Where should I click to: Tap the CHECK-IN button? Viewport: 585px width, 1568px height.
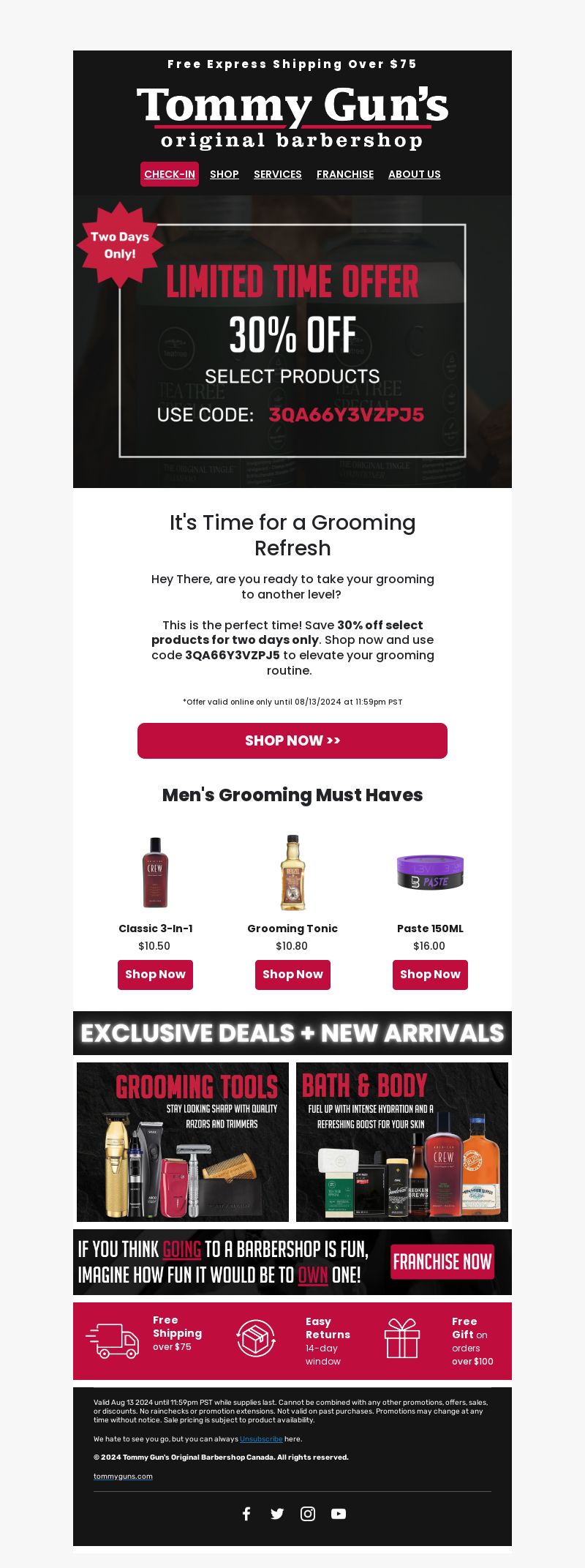pos(170,174)
